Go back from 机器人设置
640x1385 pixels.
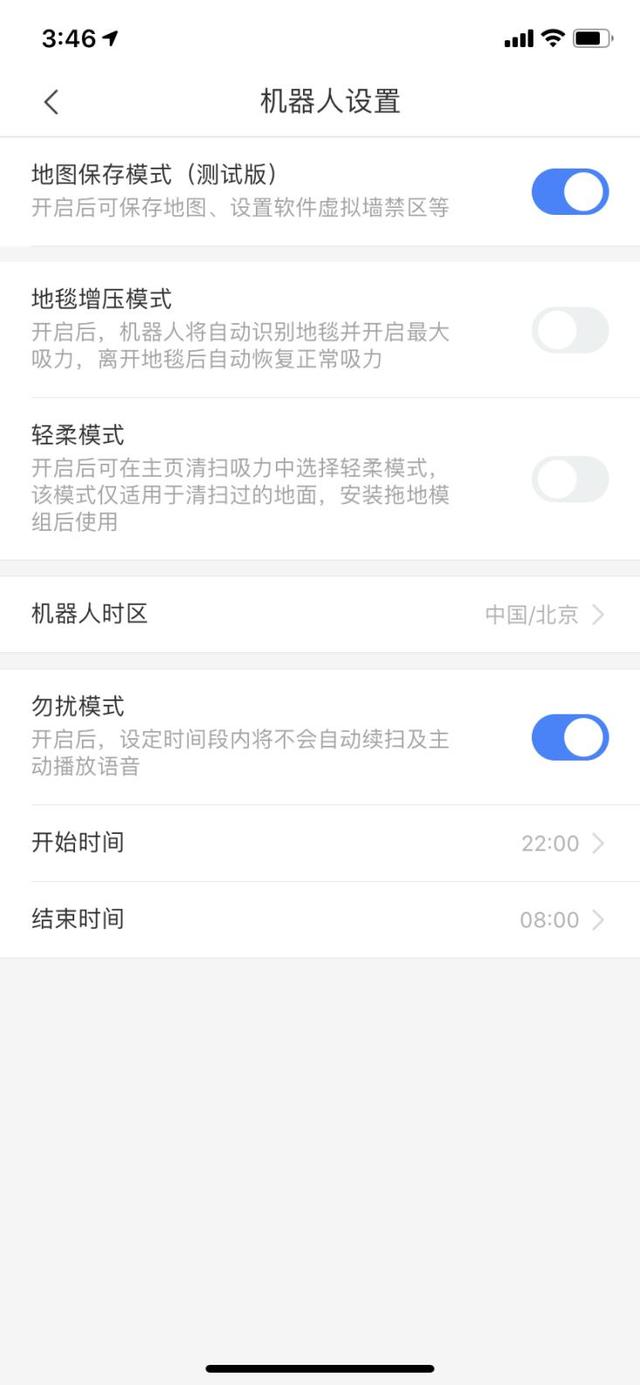[51, 101]
